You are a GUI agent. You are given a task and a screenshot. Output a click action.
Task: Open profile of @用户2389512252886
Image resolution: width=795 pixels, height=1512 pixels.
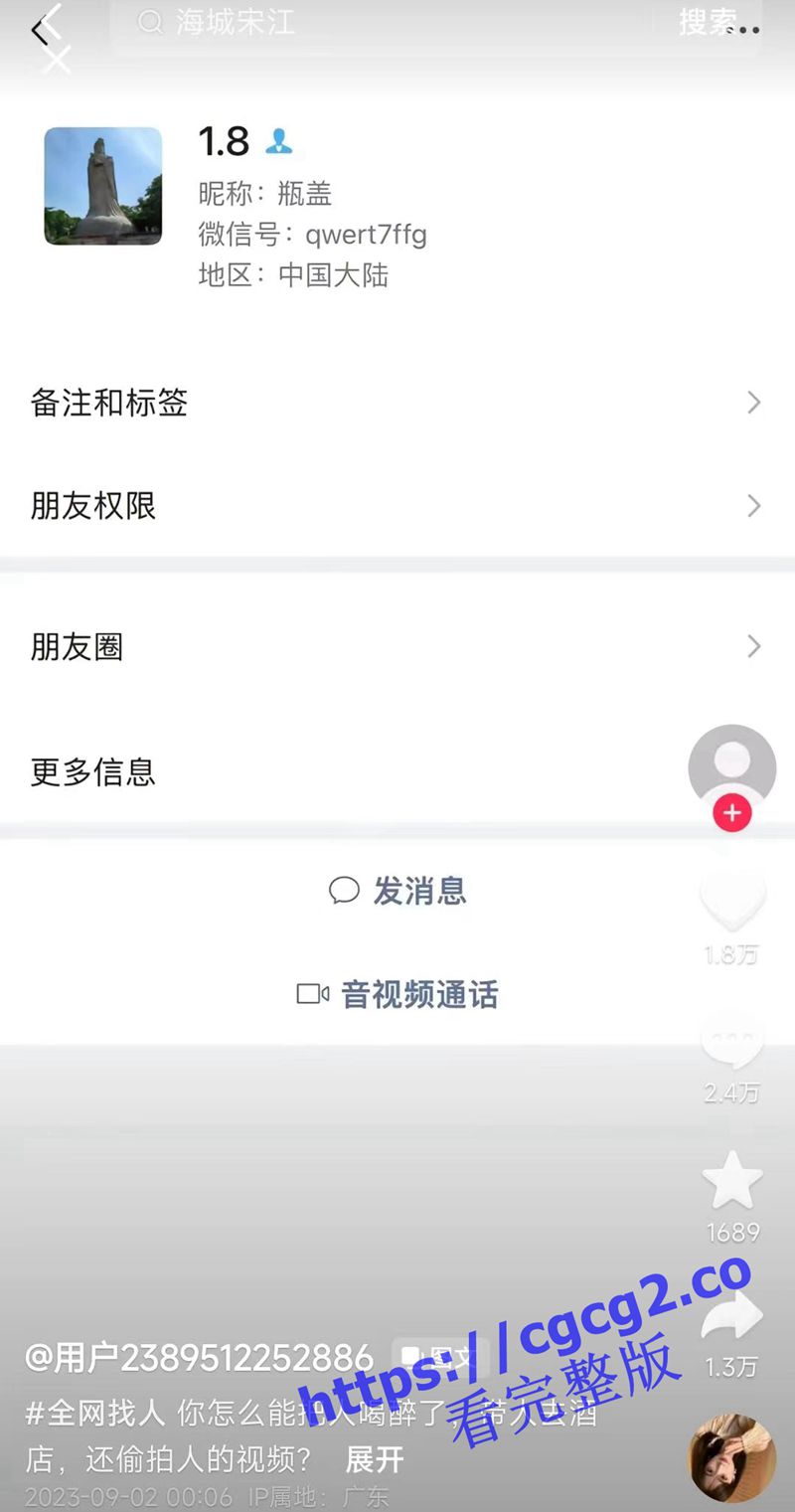tap(199, 1358)
